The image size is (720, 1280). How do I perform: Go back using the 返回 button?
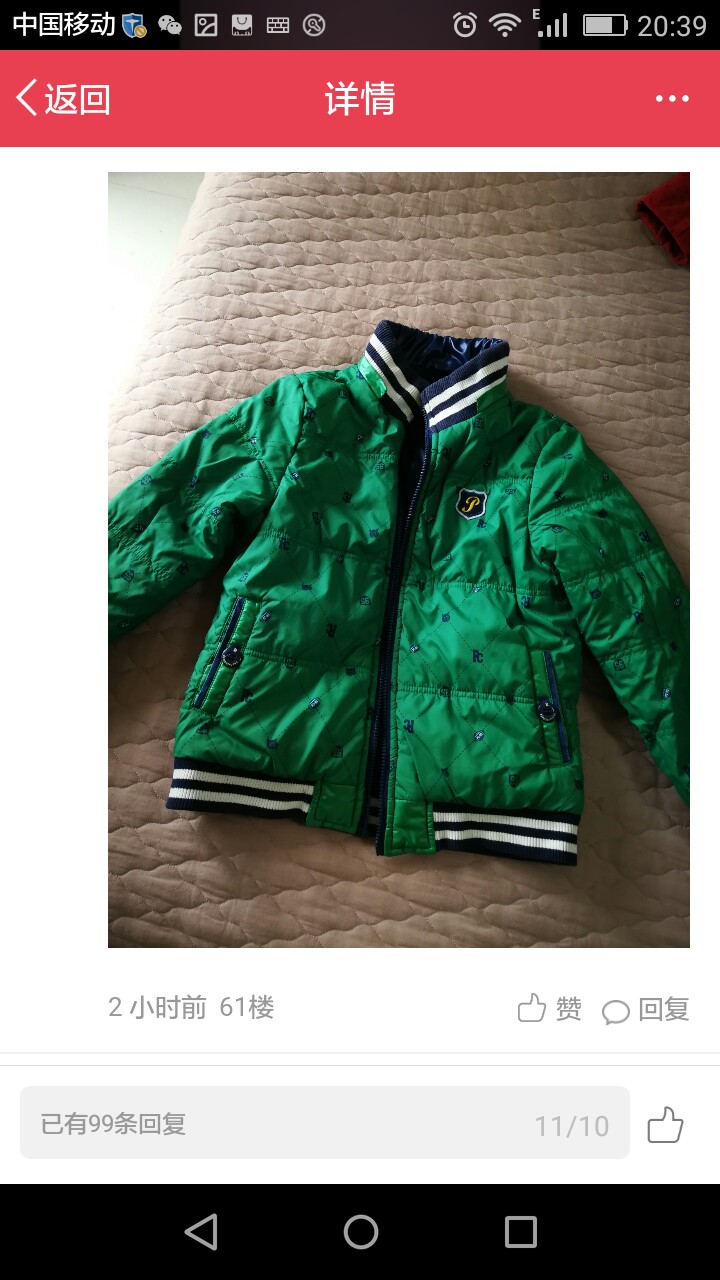coord(63,99)
